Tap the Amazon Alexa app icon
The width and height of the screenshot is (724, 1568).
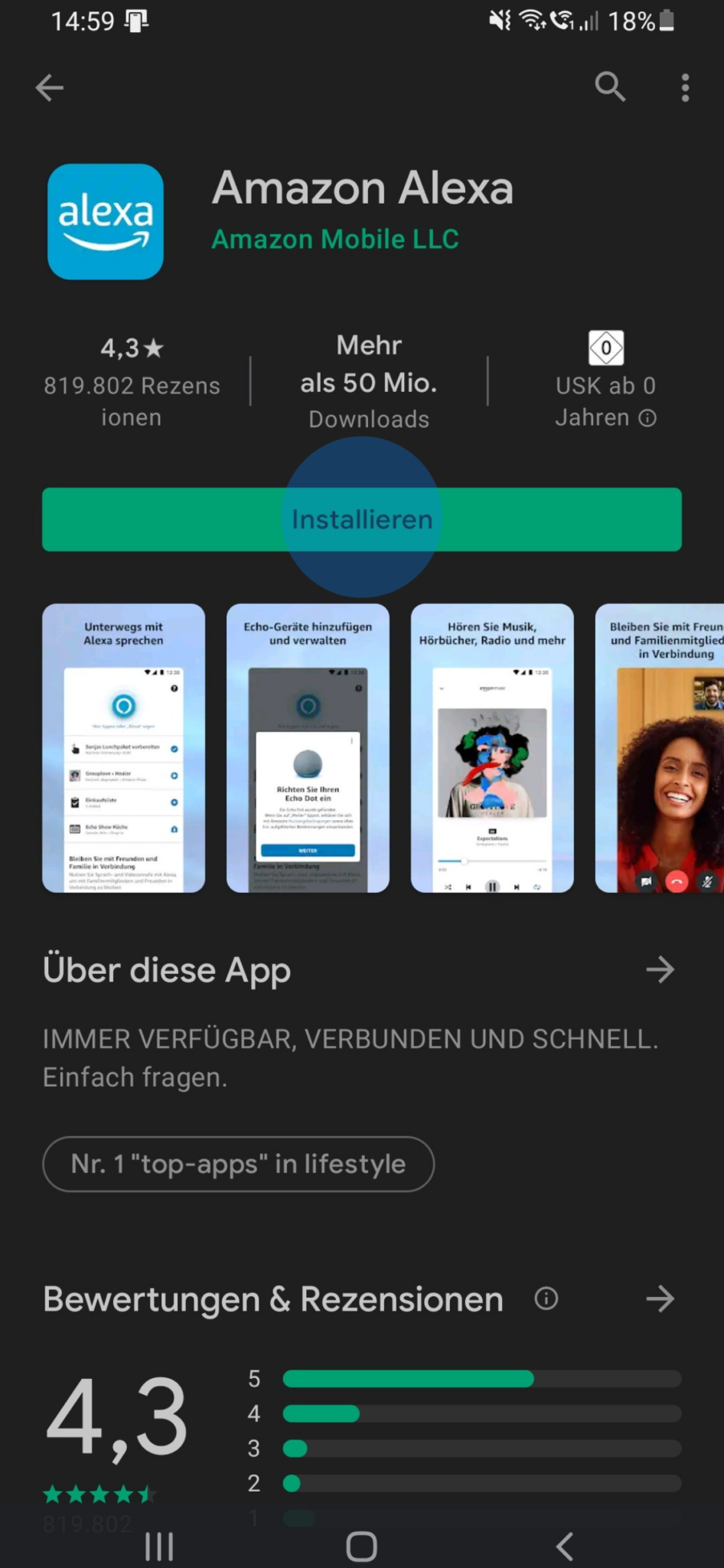pyautogui.click(x=105, y=221)
